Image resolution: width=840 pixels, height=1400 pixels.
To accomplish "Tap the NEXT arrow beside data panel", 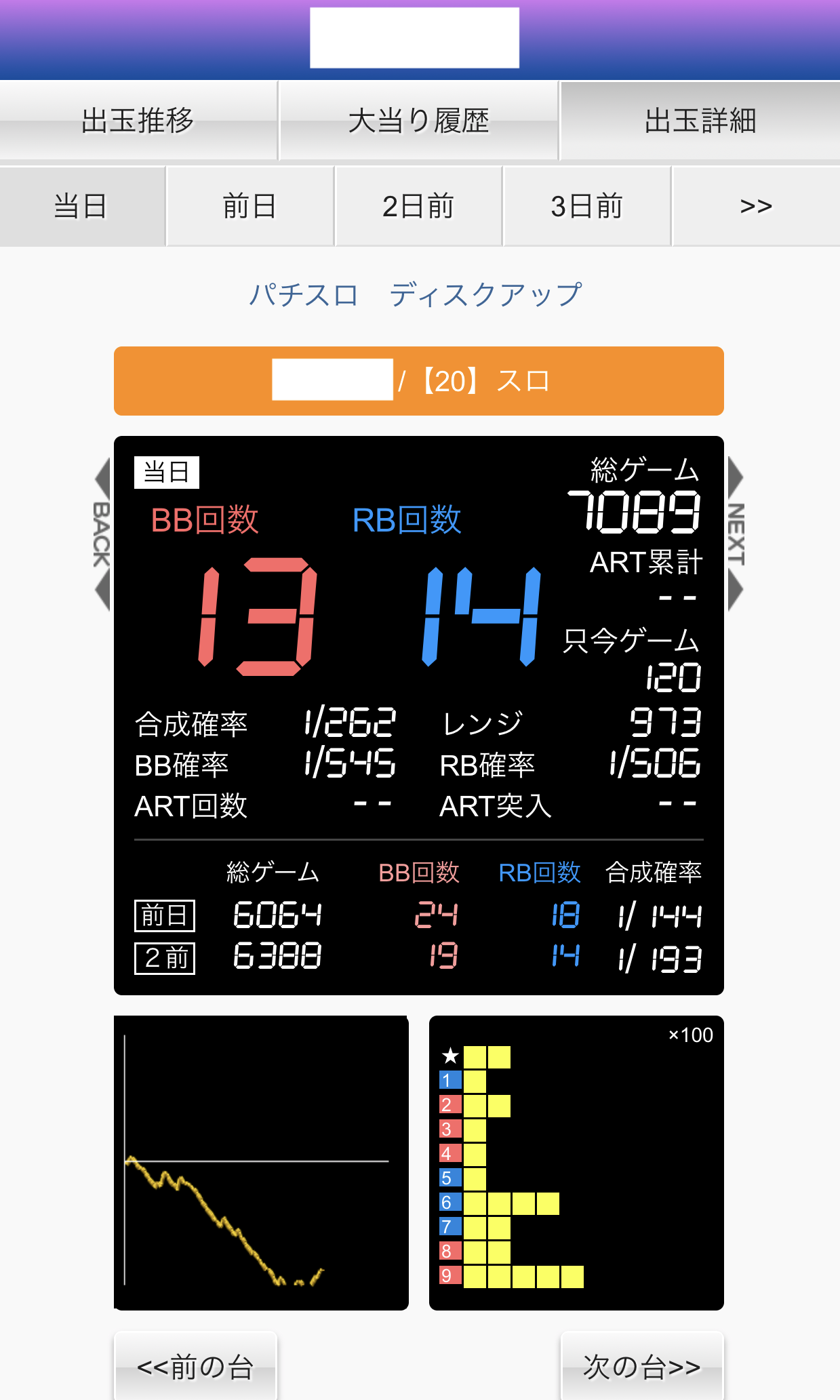I will 736,534.
